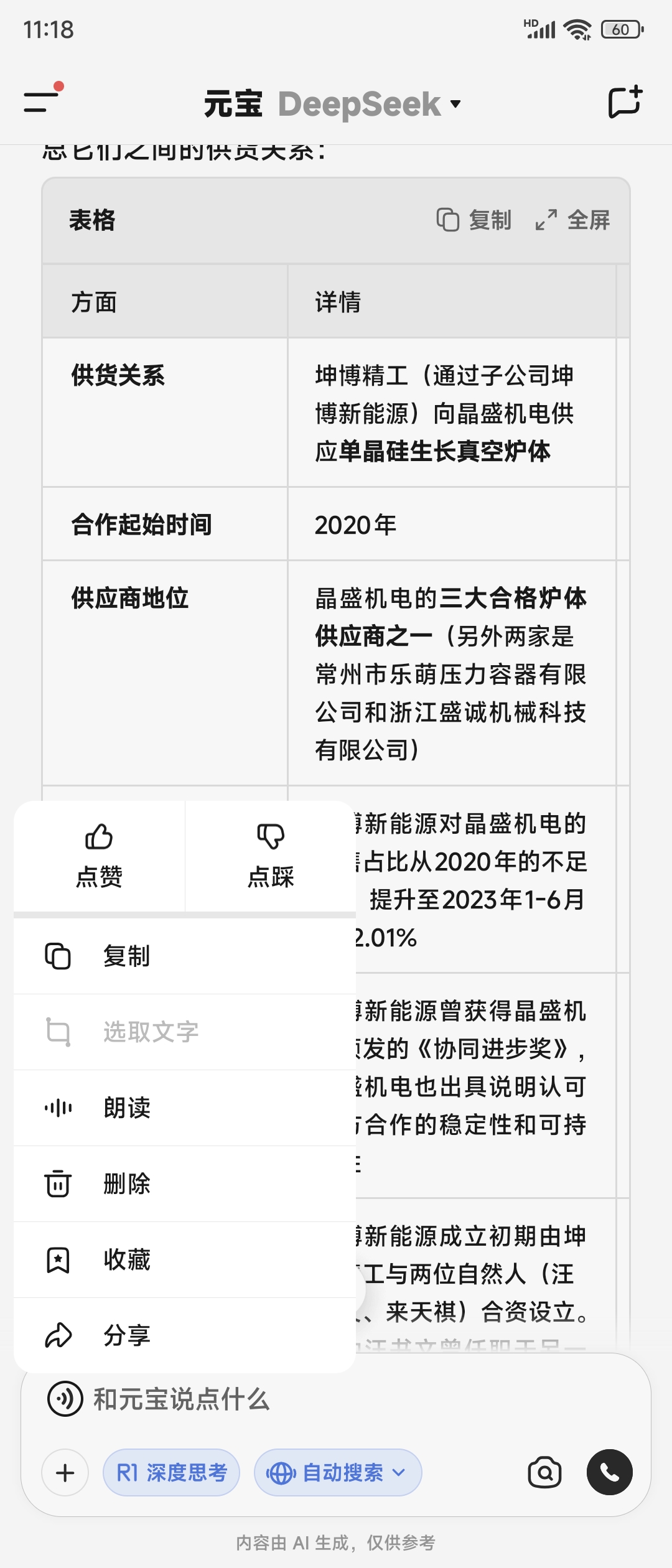Dislike the response with 点踩
672x1568 pixels.
271,856
